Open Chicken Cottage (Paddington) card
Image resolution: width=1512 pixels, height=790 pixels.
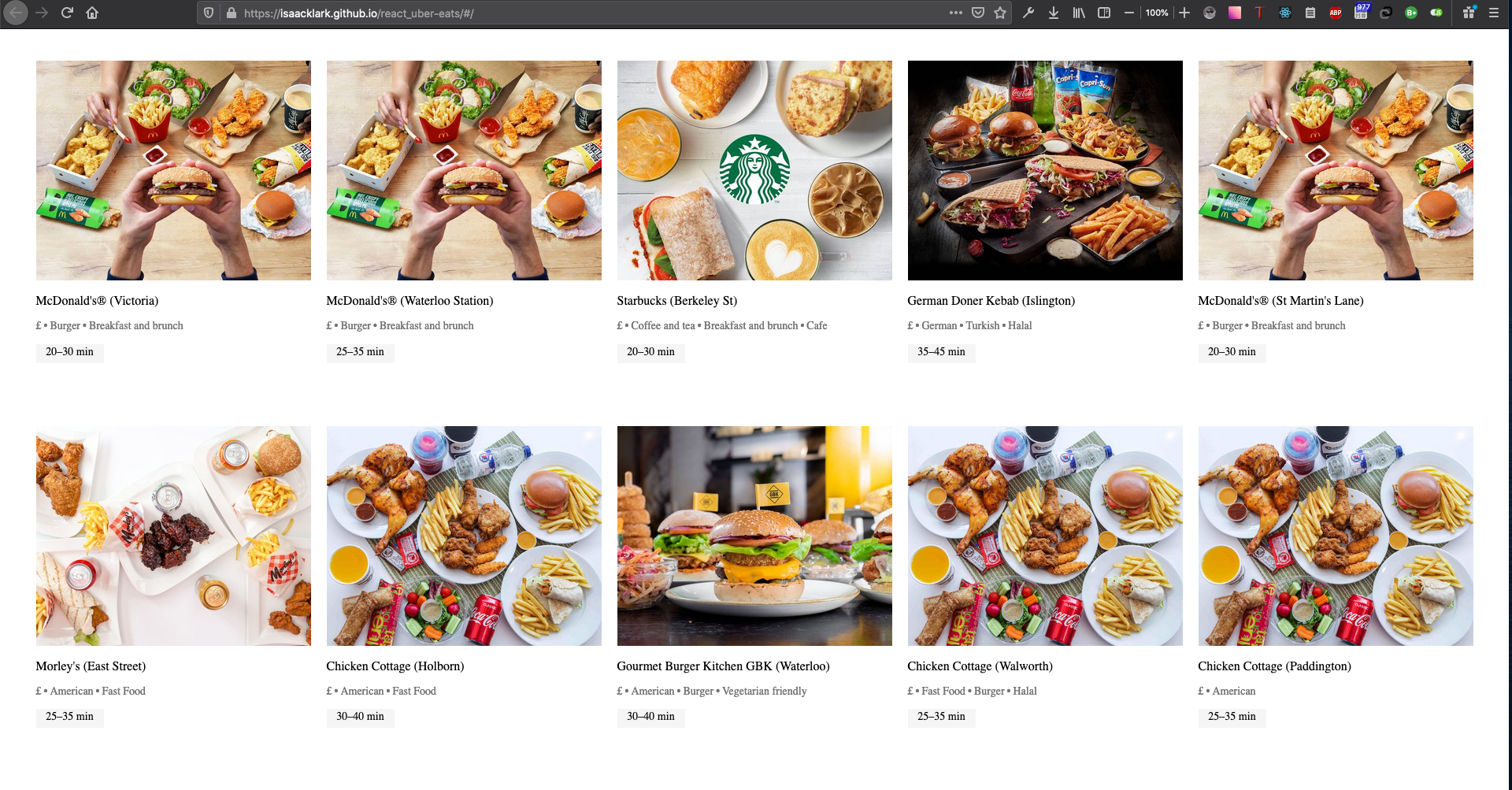[x=1336, y=577]
